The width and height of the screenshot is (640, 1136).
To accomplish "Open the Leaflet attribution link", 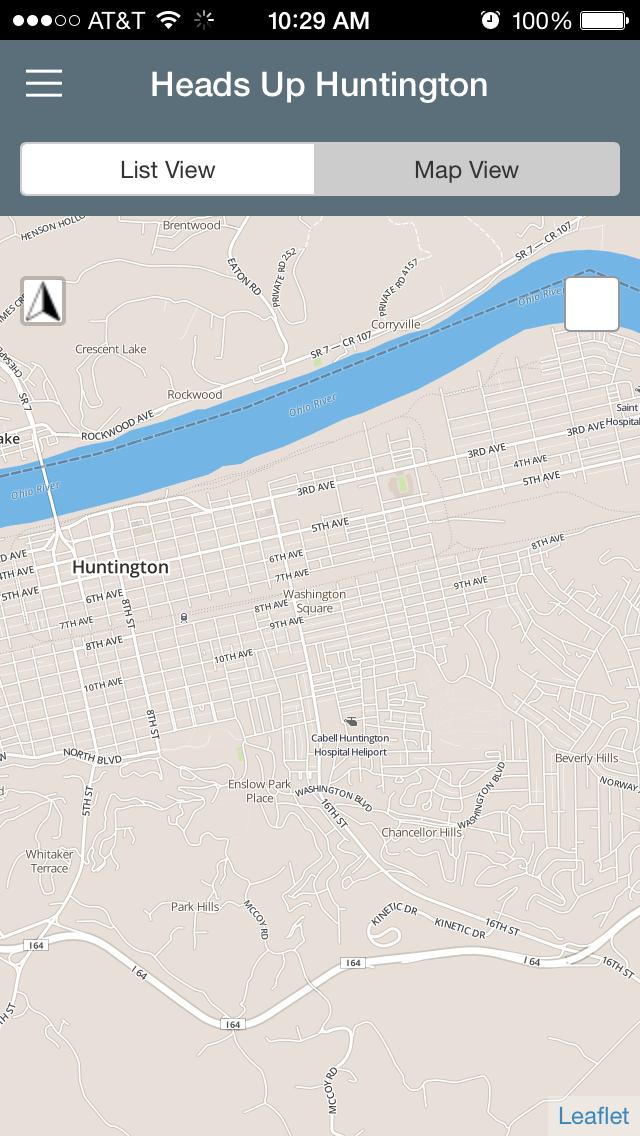I will [593, 1116].
